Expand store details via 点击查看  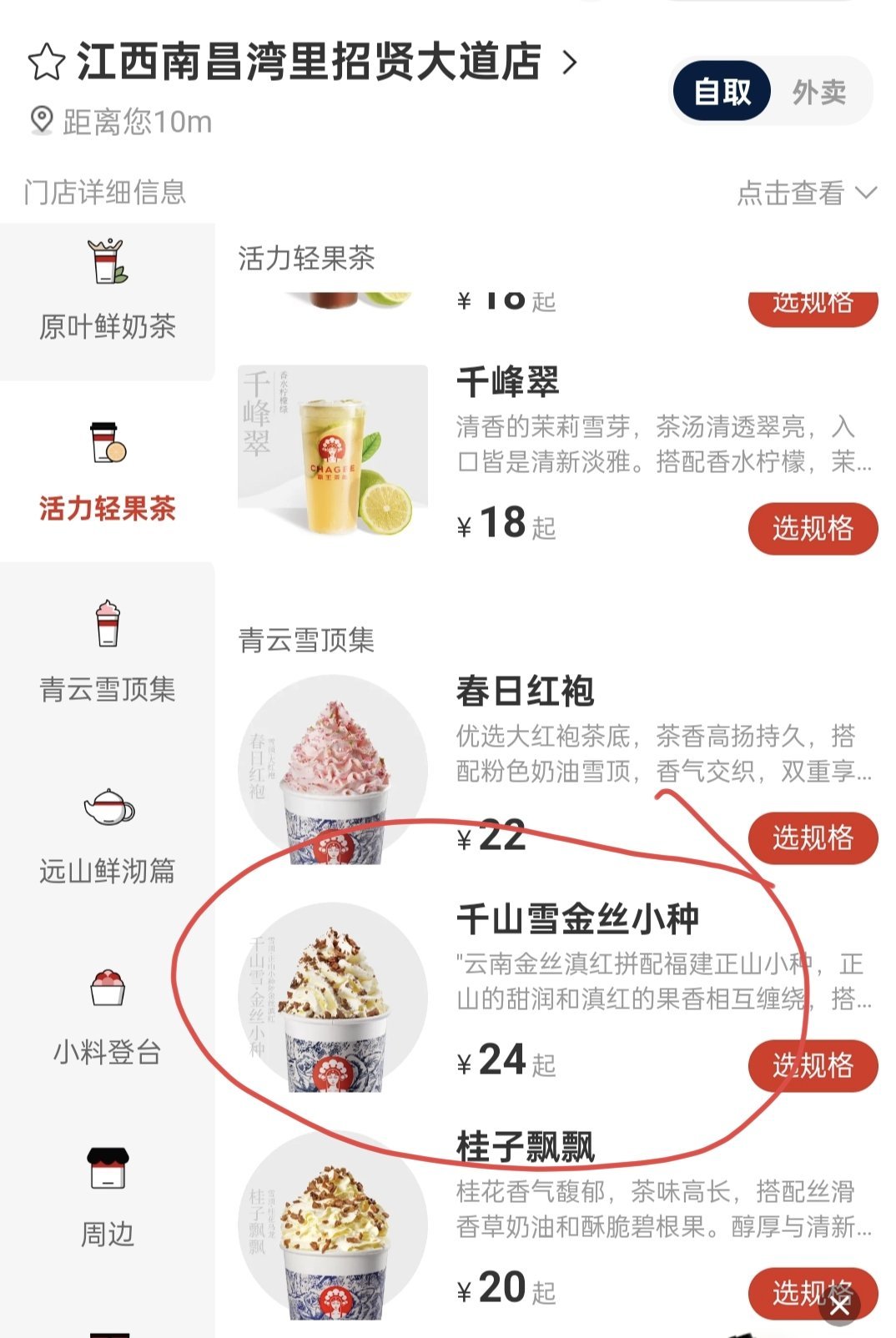[x=806, y=193]
